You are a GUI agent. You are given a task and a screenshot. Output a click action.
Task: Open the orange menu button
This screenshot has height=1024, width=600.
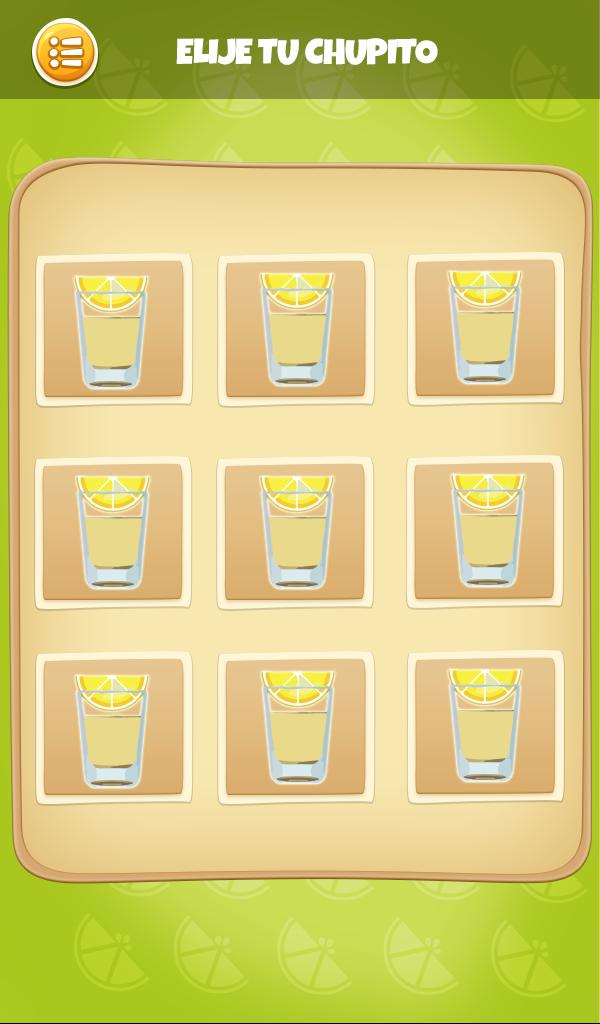65,51
